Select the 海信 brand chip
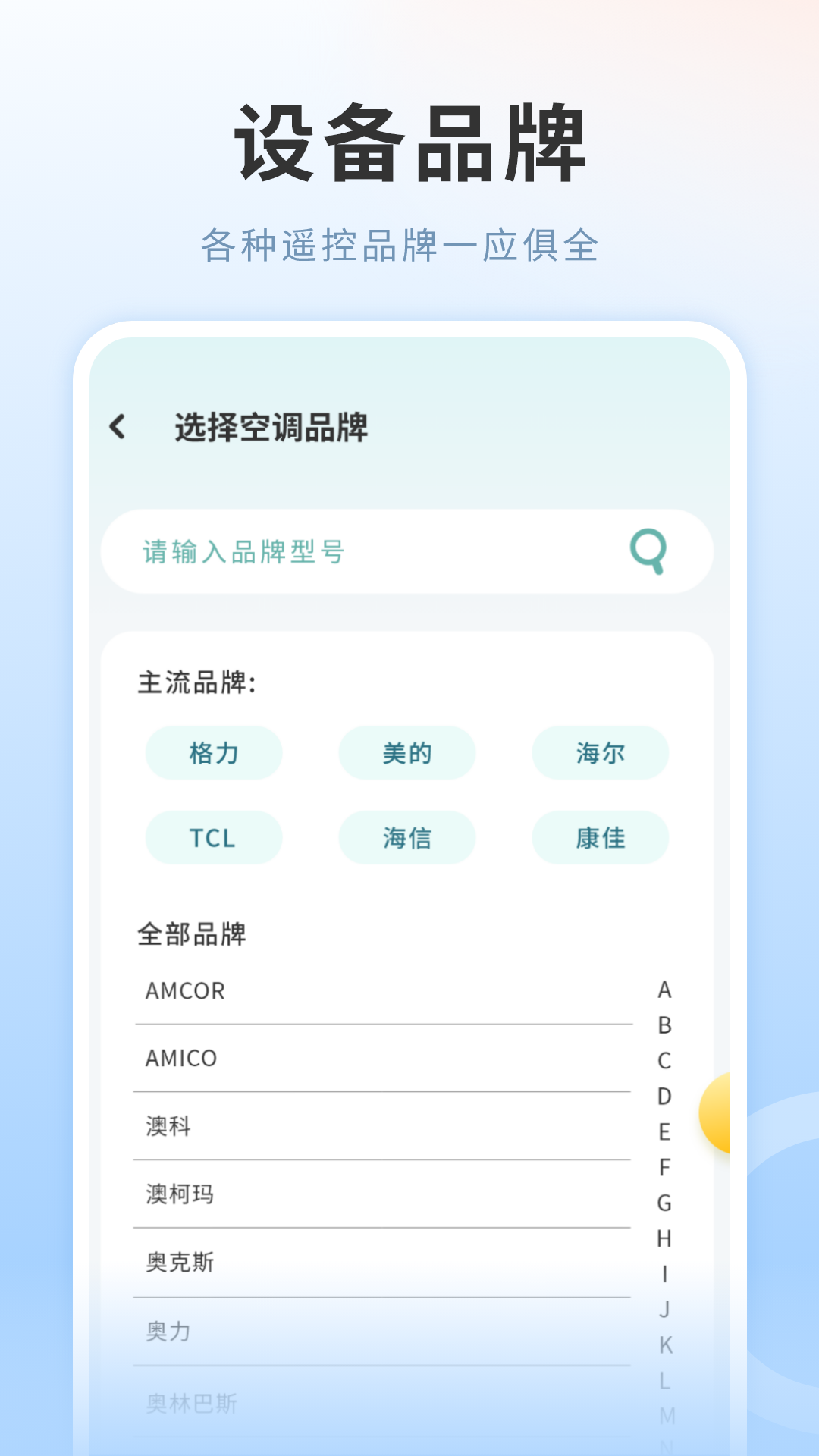Image resolution: width=819 pixels, height=1456 pixels. coord(406,837)
